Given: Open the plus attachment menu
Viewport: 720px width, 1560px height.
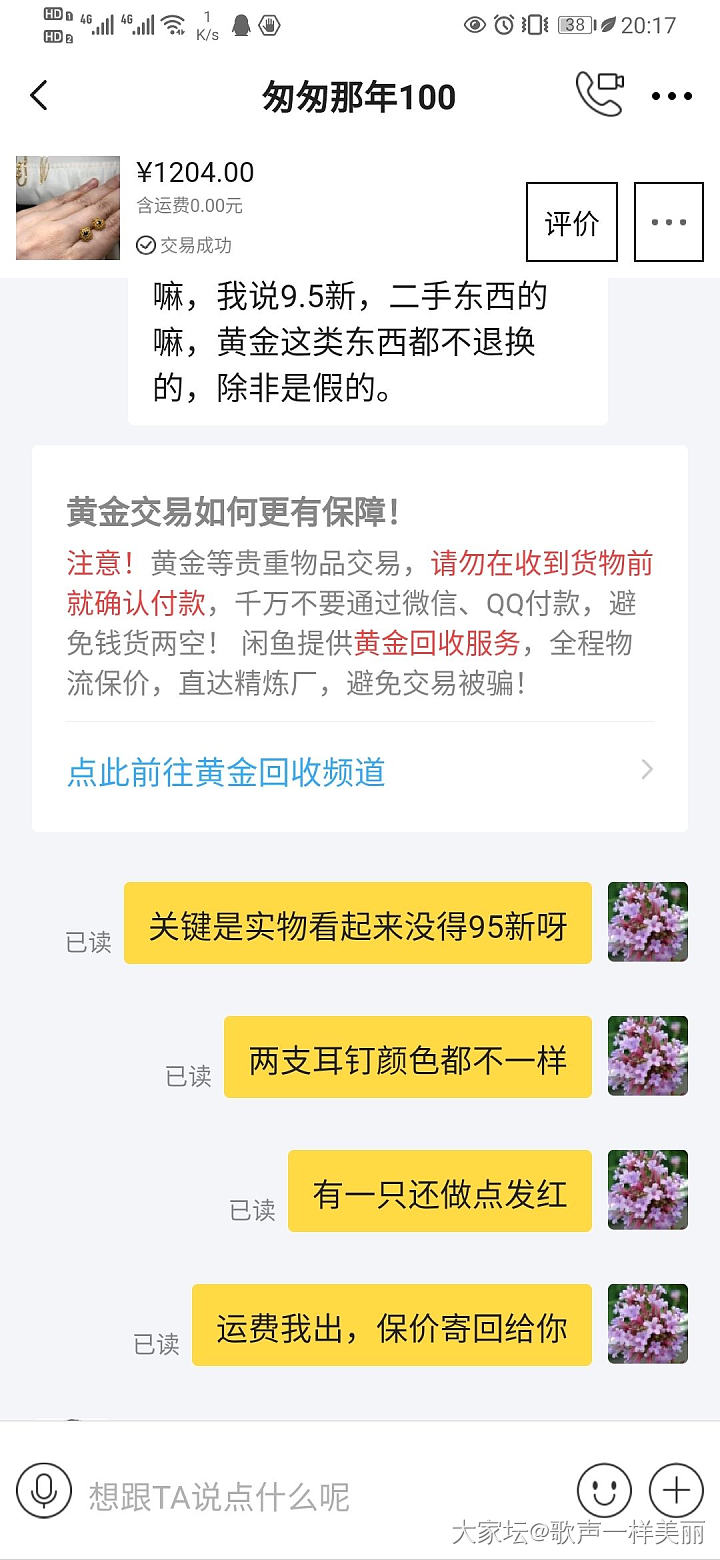Looking at the screenshot, I should (x=676, y=1491).
